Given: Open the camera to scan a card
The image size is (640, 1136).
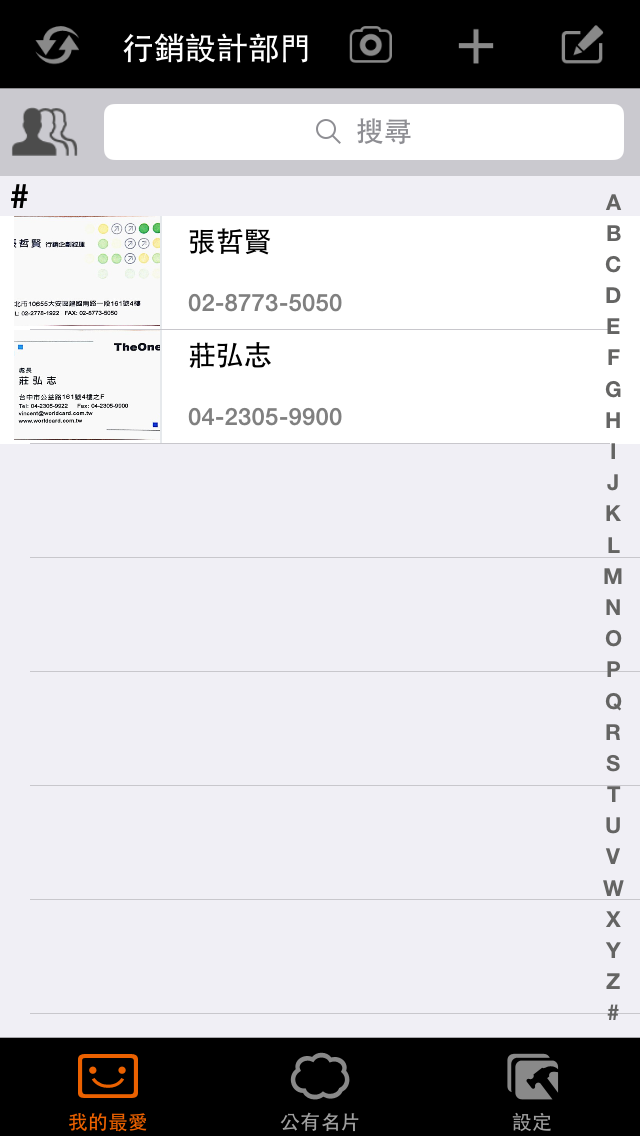Looking at the screenshot, I should coord(370,45).
